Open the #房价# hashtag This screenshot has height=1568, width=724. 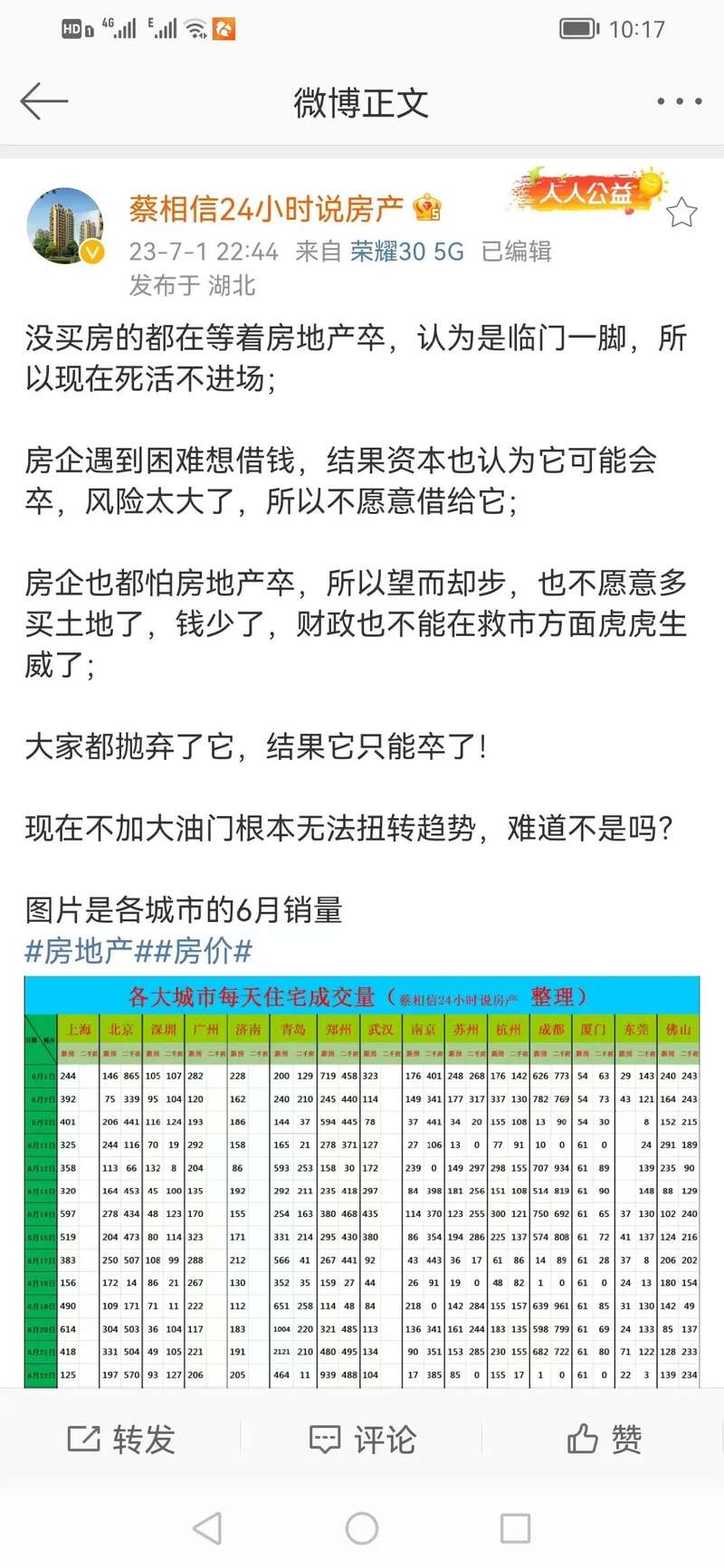pyautogui.click(x=195, y=951)
